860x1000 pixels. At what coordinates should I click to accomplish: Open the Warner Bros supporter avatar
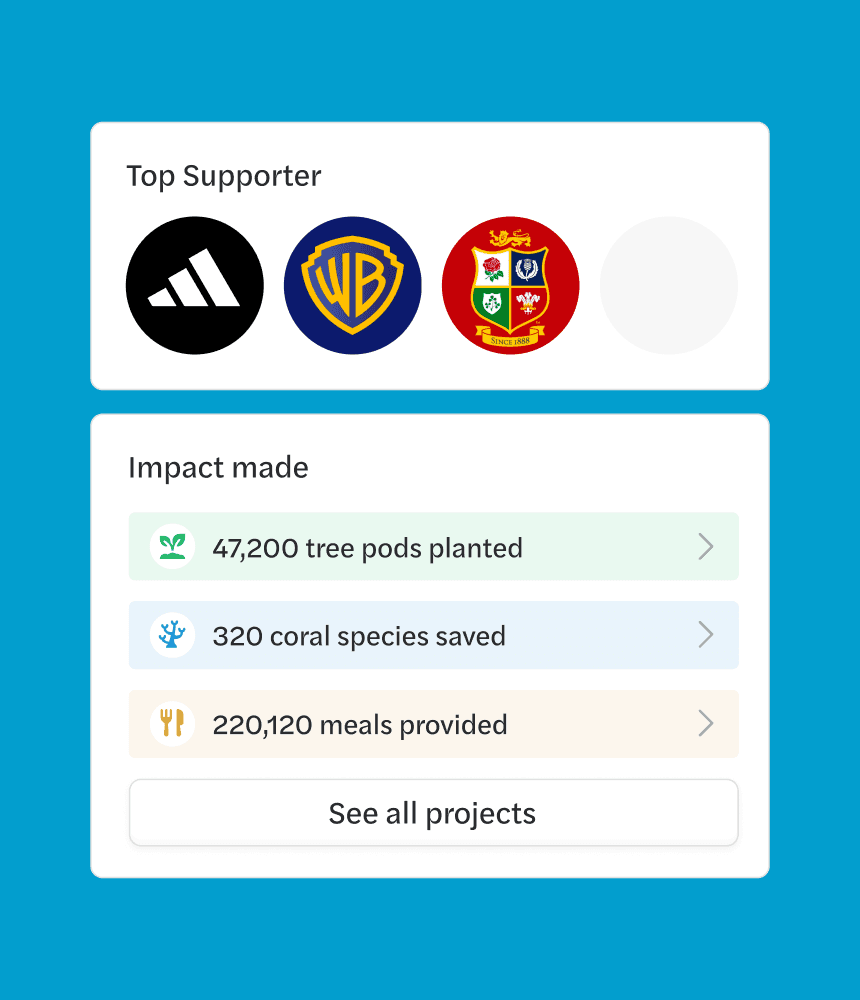(353, 285)
